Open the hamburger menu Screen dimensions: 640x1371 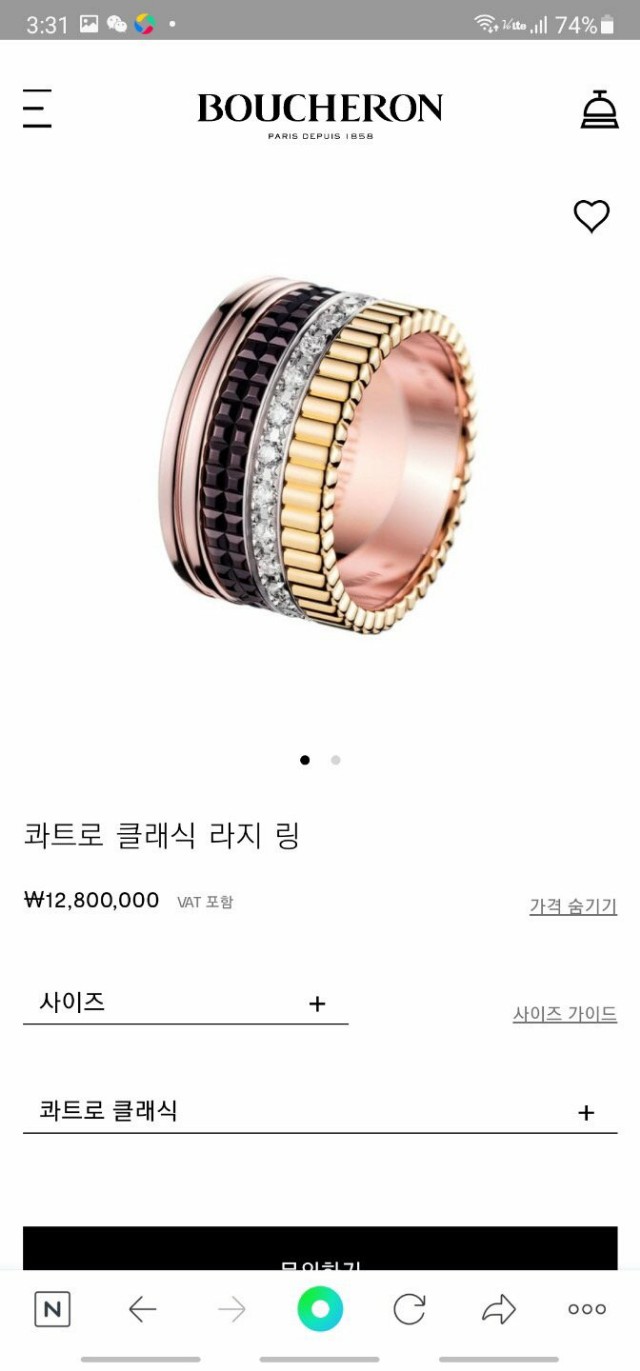(37, 108)
